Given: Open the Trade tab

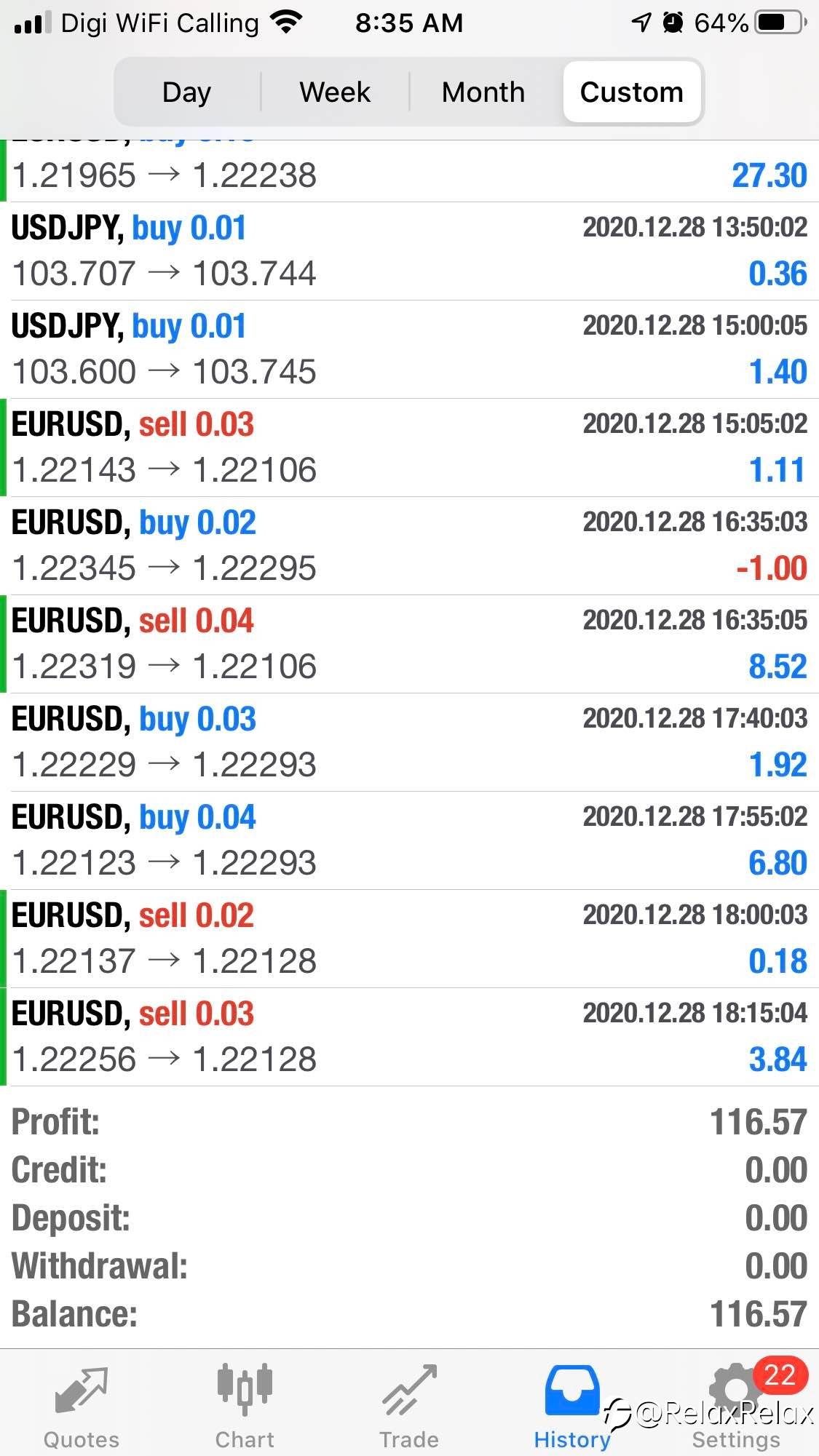Looking at the screenshot, I should pos(409,1406).
